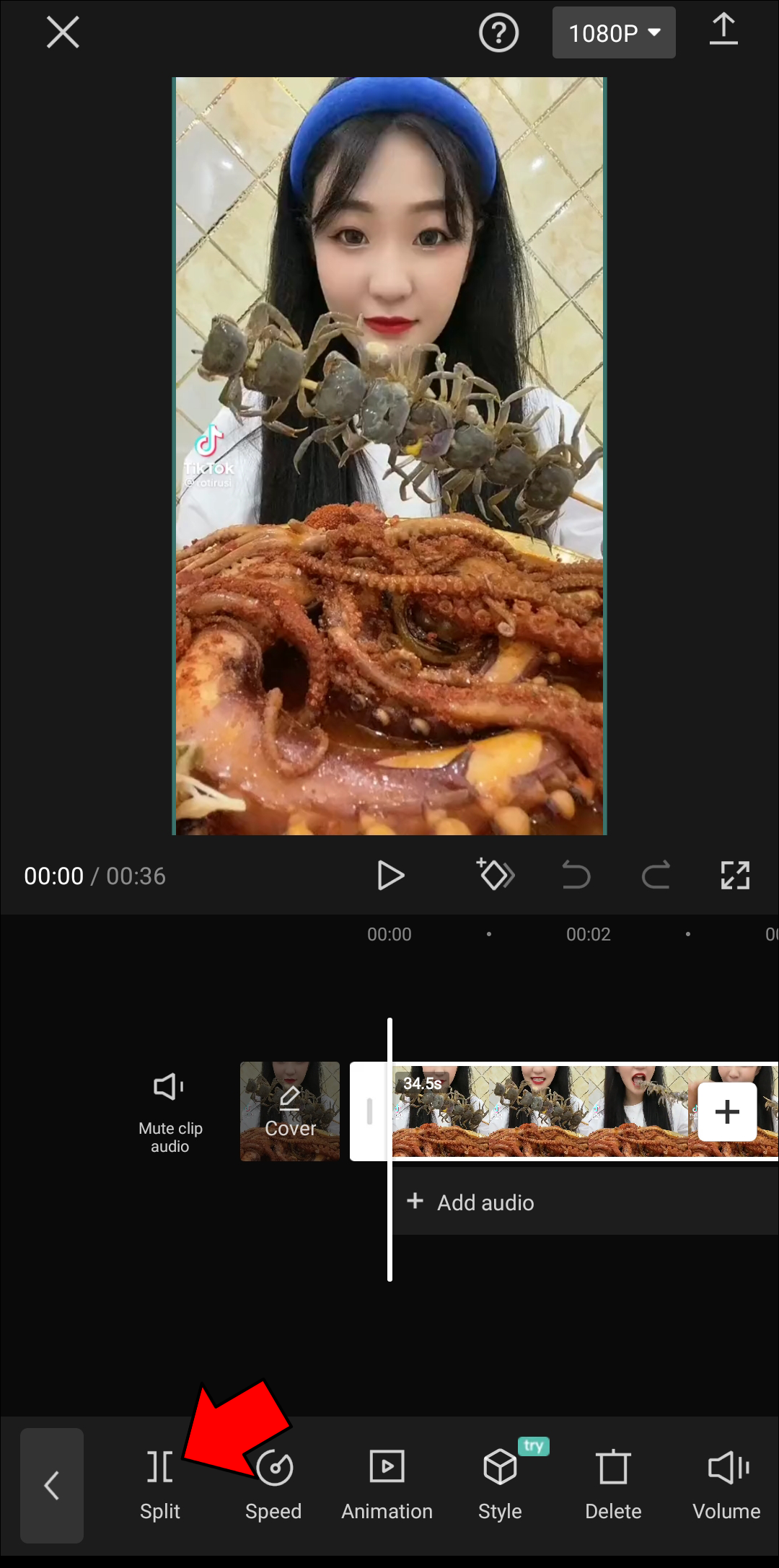Play the video preview
This screenshot has width=779, height=1568.
(x=390, y=876)
